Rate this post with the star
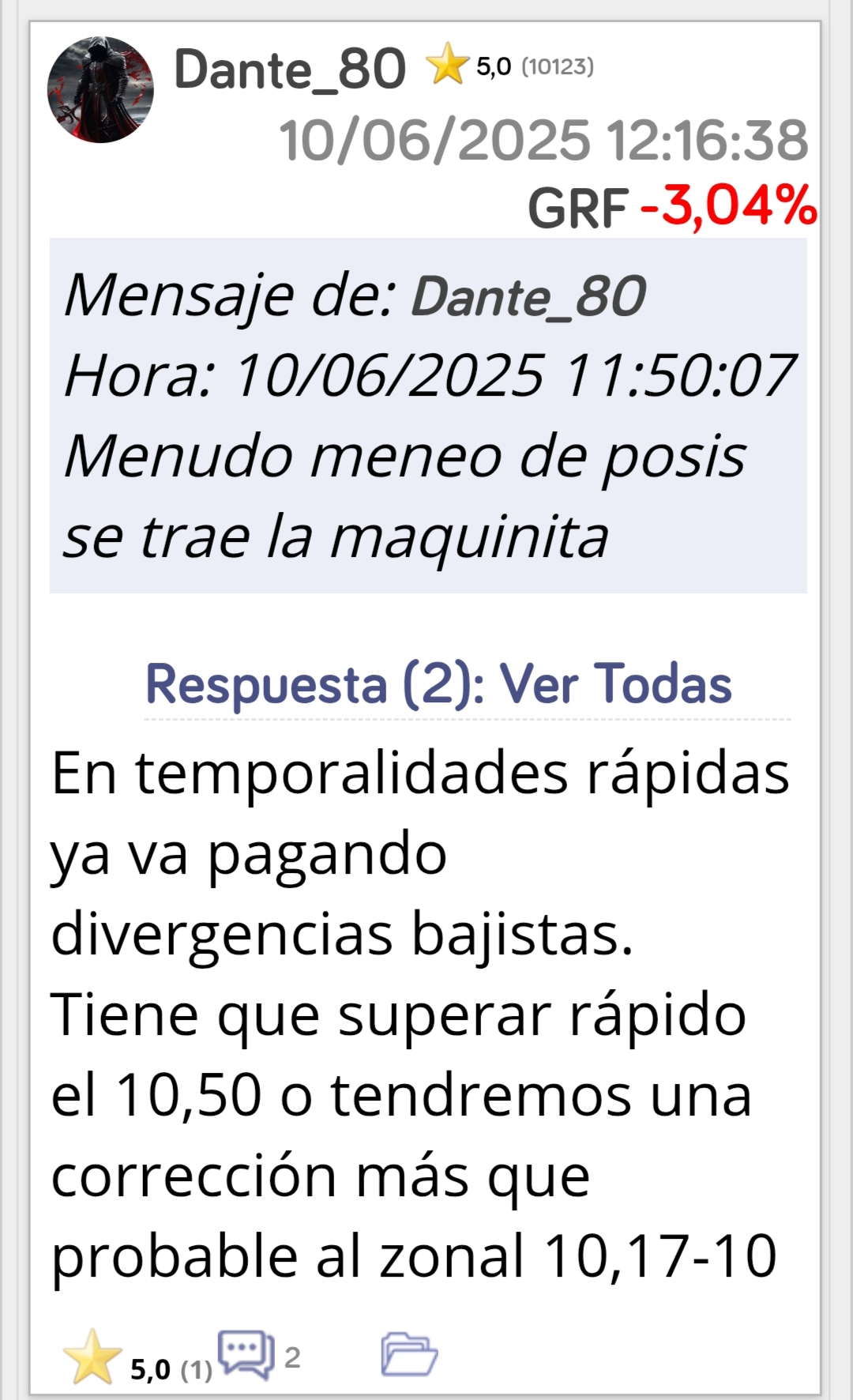The height and width of the screenshot is (1400, 853). click(92, 1357)
